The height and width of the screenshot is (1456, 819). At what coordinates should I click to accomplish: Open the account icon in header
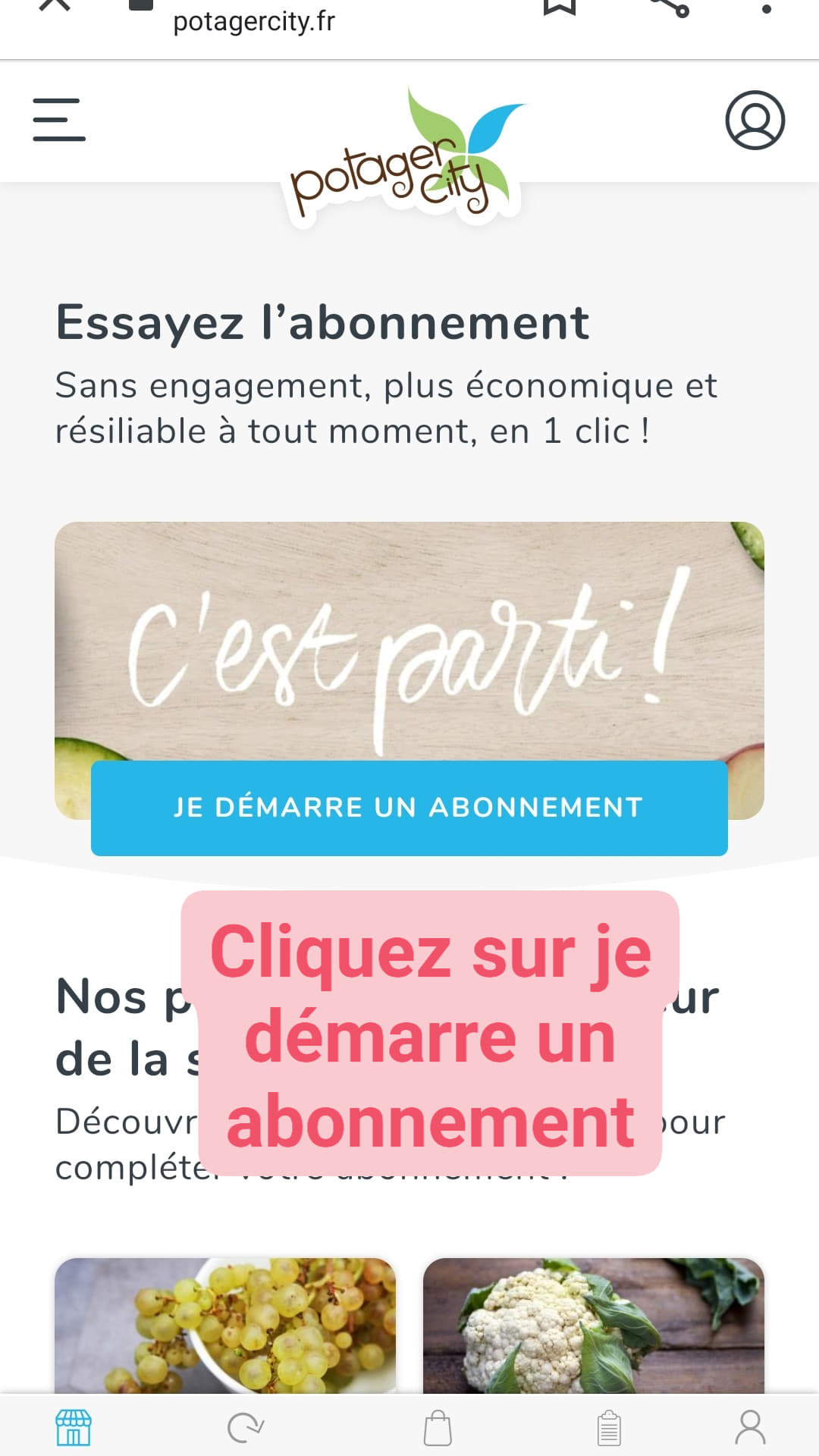tap(755, 120)
